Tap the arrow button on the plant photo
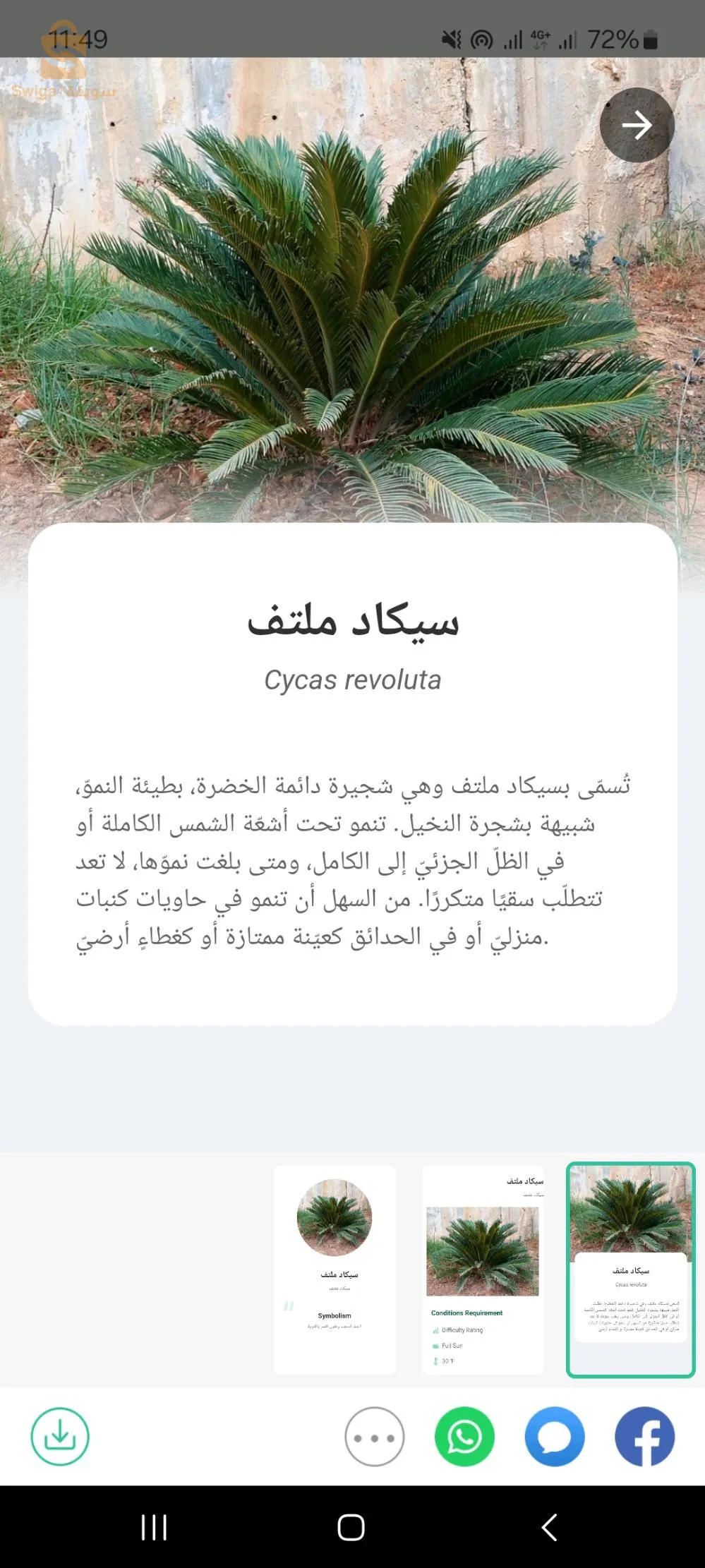This screenshot has width=705, height=1568. [x=637, y=126]
